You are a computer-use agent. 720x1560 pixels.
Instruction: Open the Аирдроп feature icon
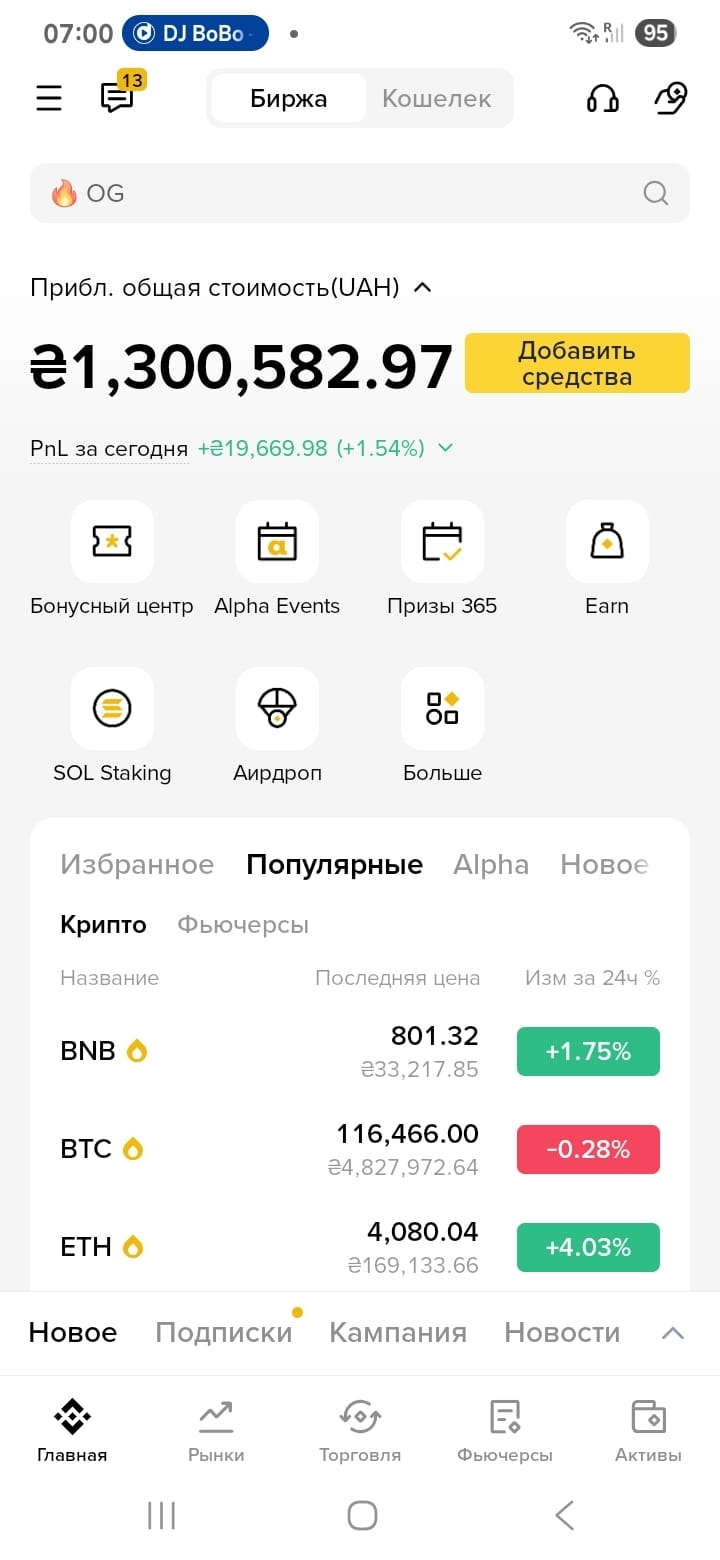pyautogui.click(x=277, y=708)
